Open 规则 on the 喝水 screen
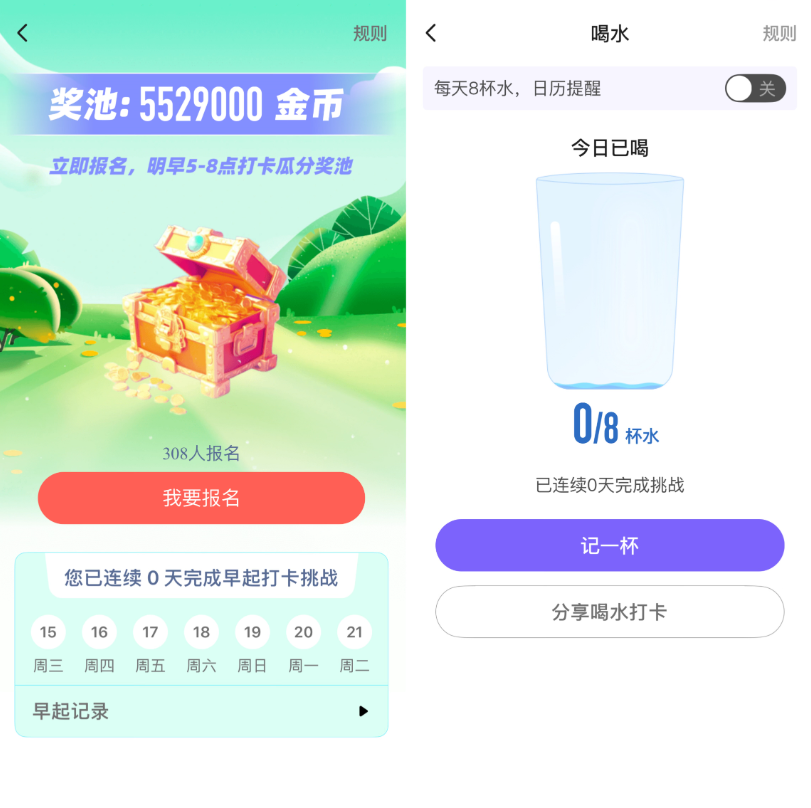 click(779, 33)
